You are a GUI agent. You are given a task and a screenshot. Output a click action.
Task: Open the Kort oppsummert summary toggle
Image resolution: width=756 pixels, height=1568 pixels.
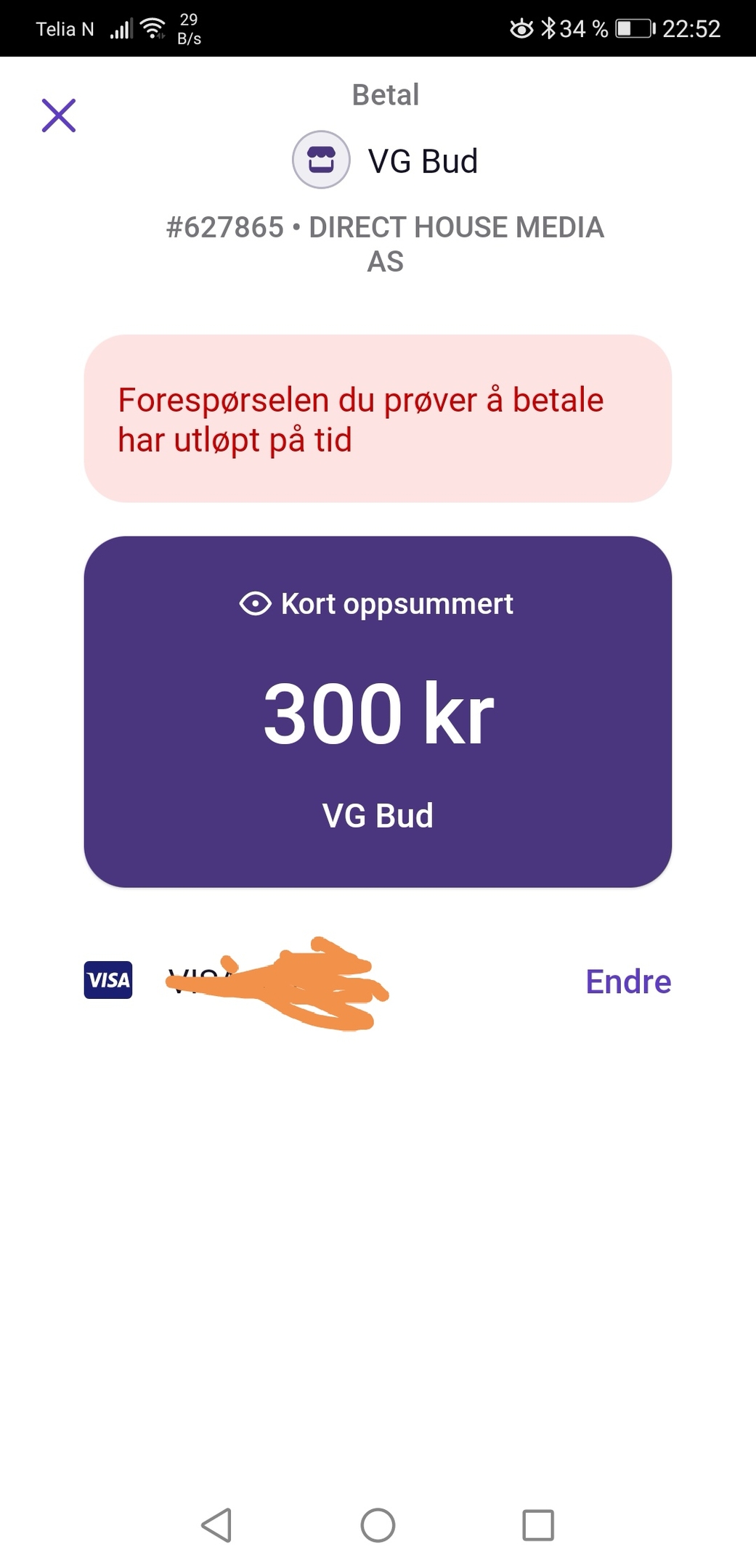pos(377,604)
